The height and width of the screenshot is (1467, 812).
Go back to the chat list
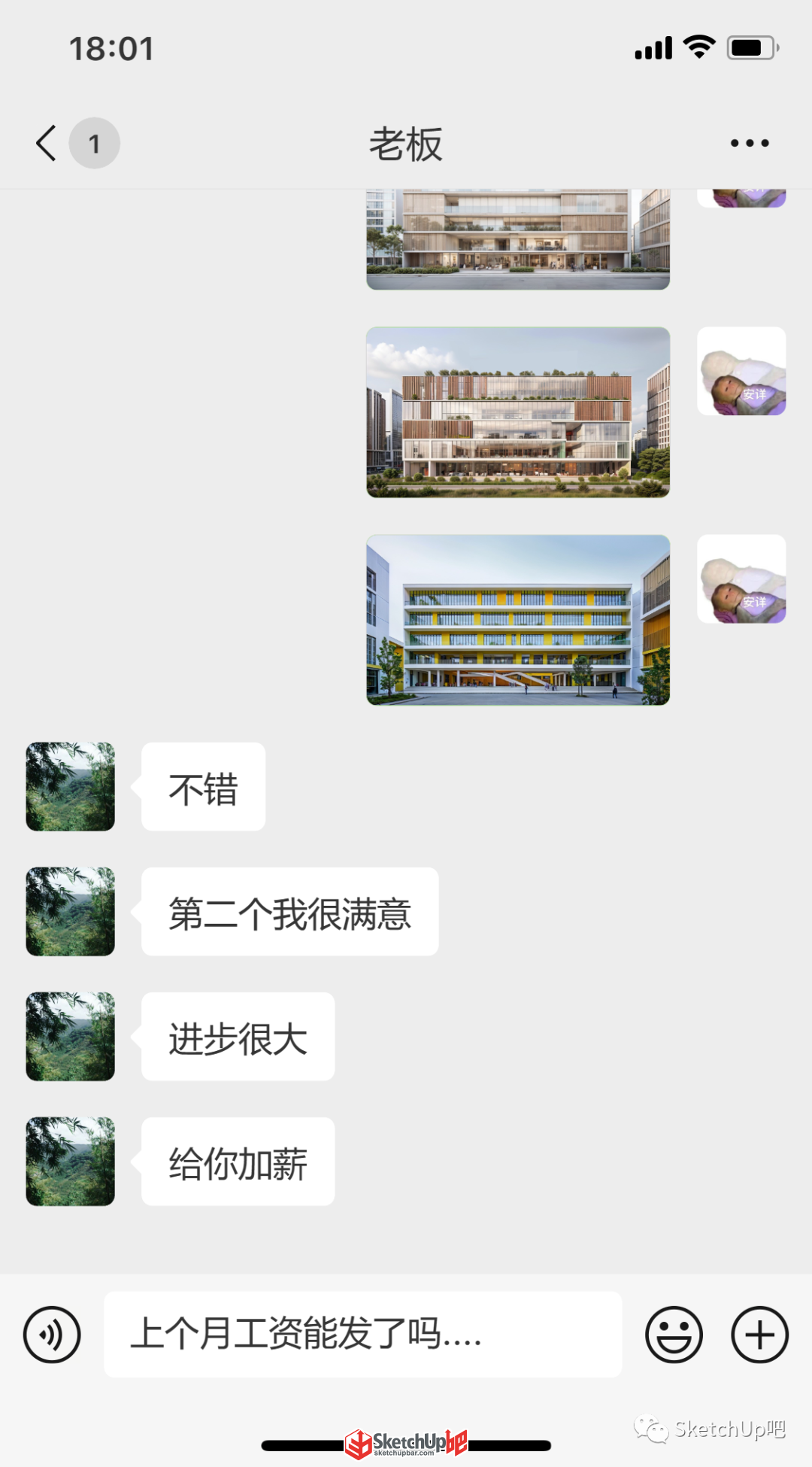47,143
